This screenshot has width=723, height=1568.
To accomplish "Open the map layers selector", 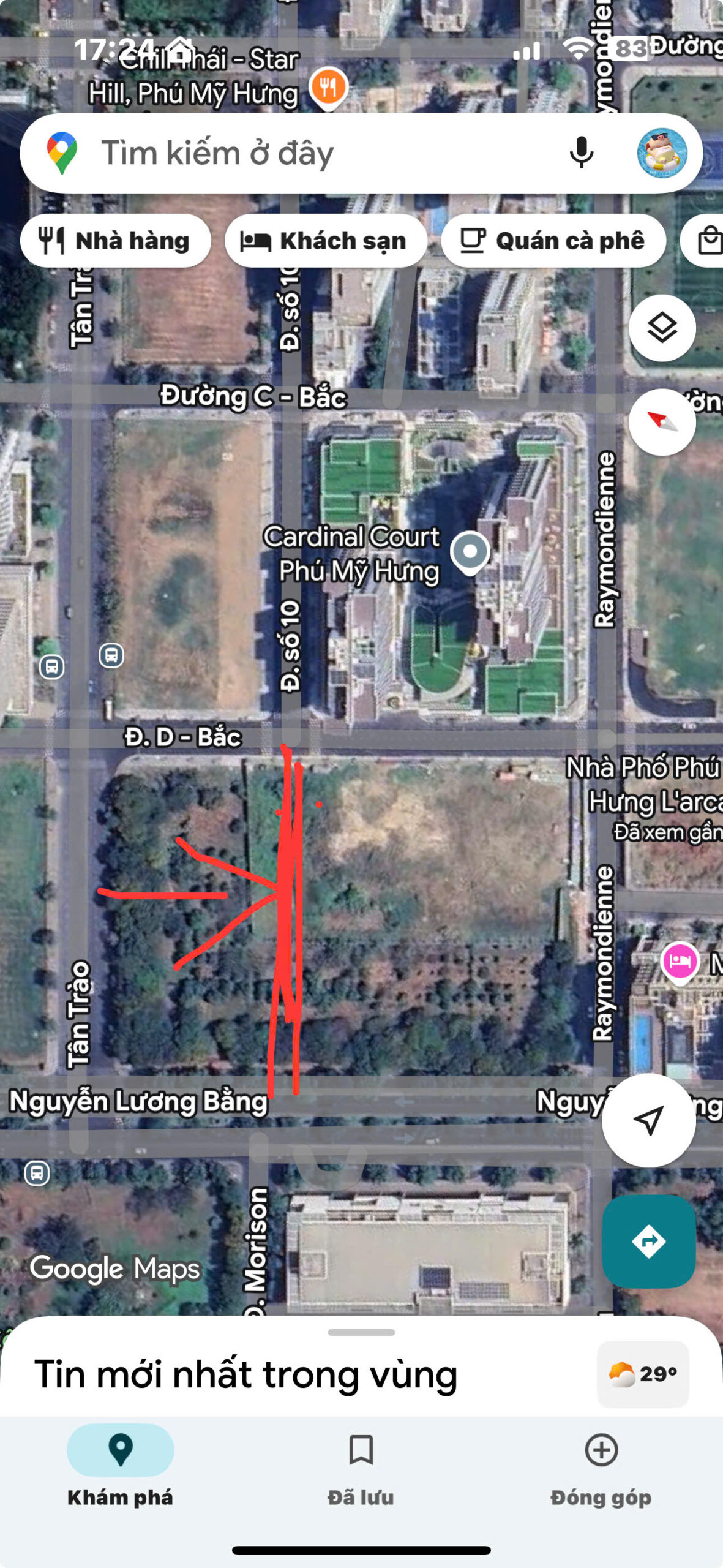I will coord(662,328).
